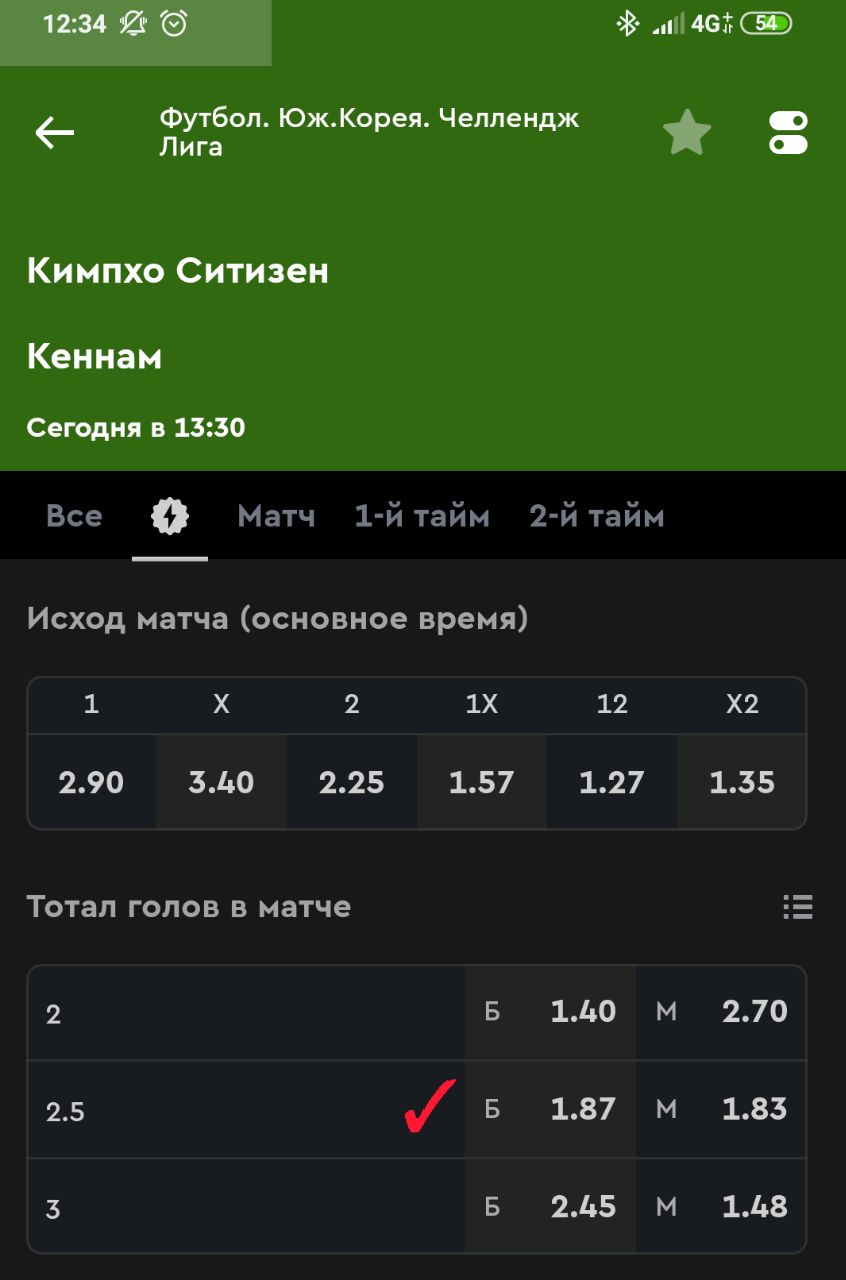Screen dimensions: 846x1280
Task: Open the 1-й тайм tab
Action: (x=422, y=516)
